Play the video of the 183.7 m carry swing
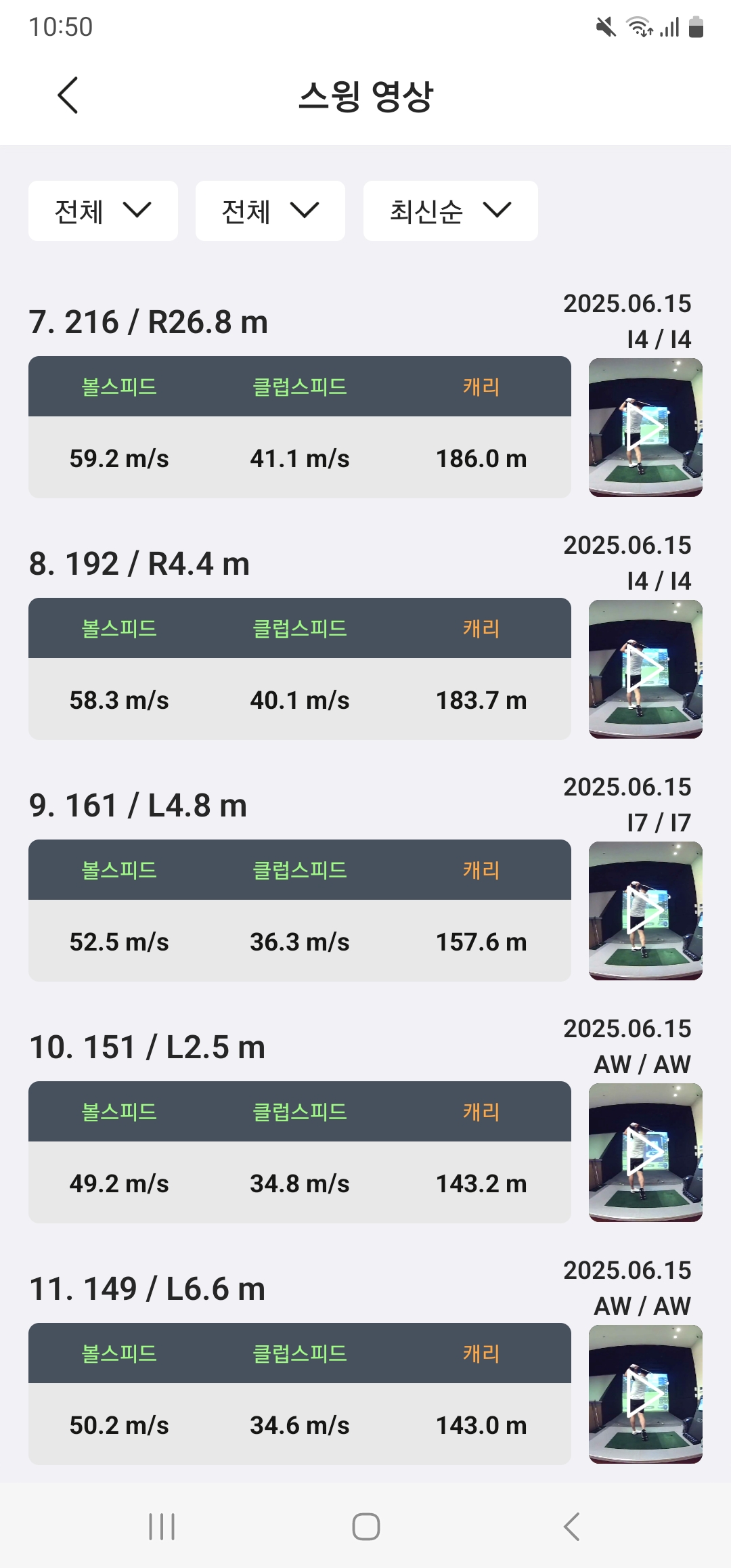The height and width of the screenshot is (1568, 731). pyautogui.click(x=645, y=669)
